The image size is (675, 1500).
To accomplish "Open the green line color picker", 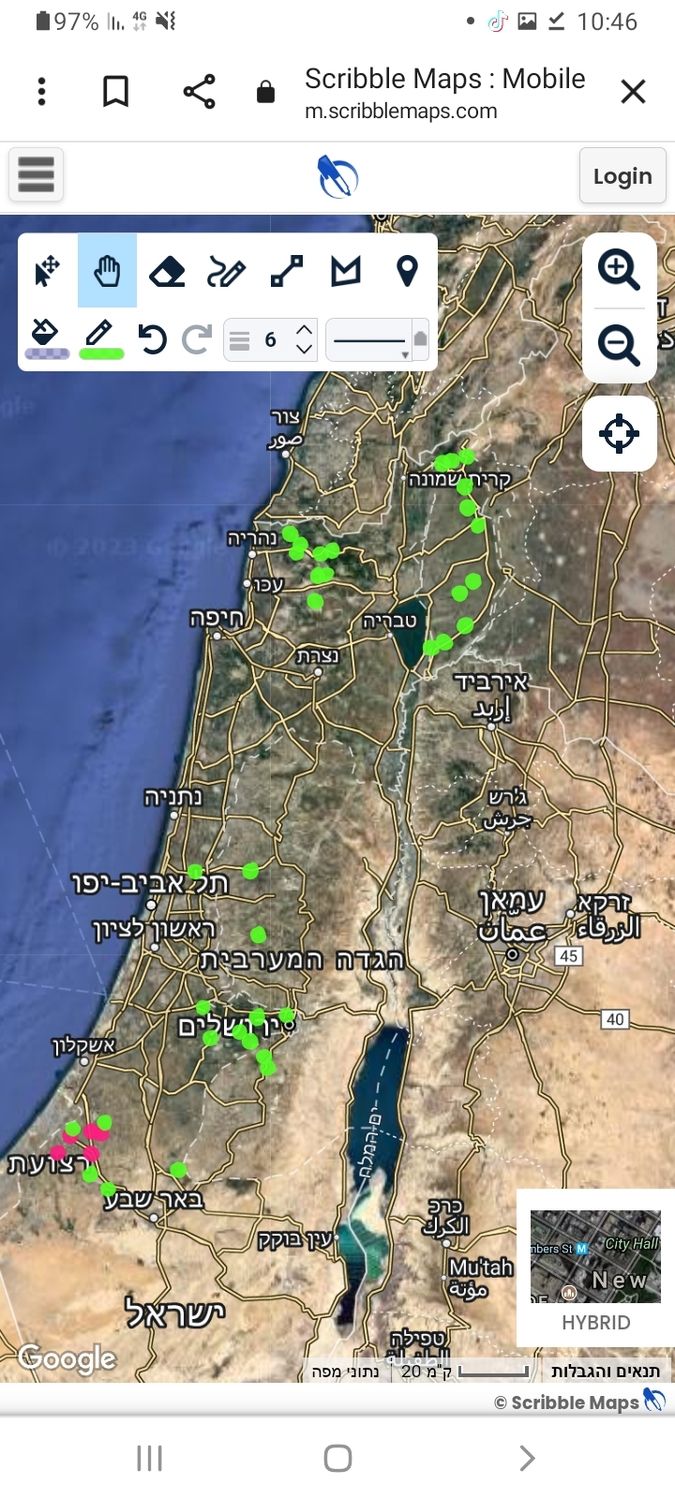I will [x=101, y=338].
